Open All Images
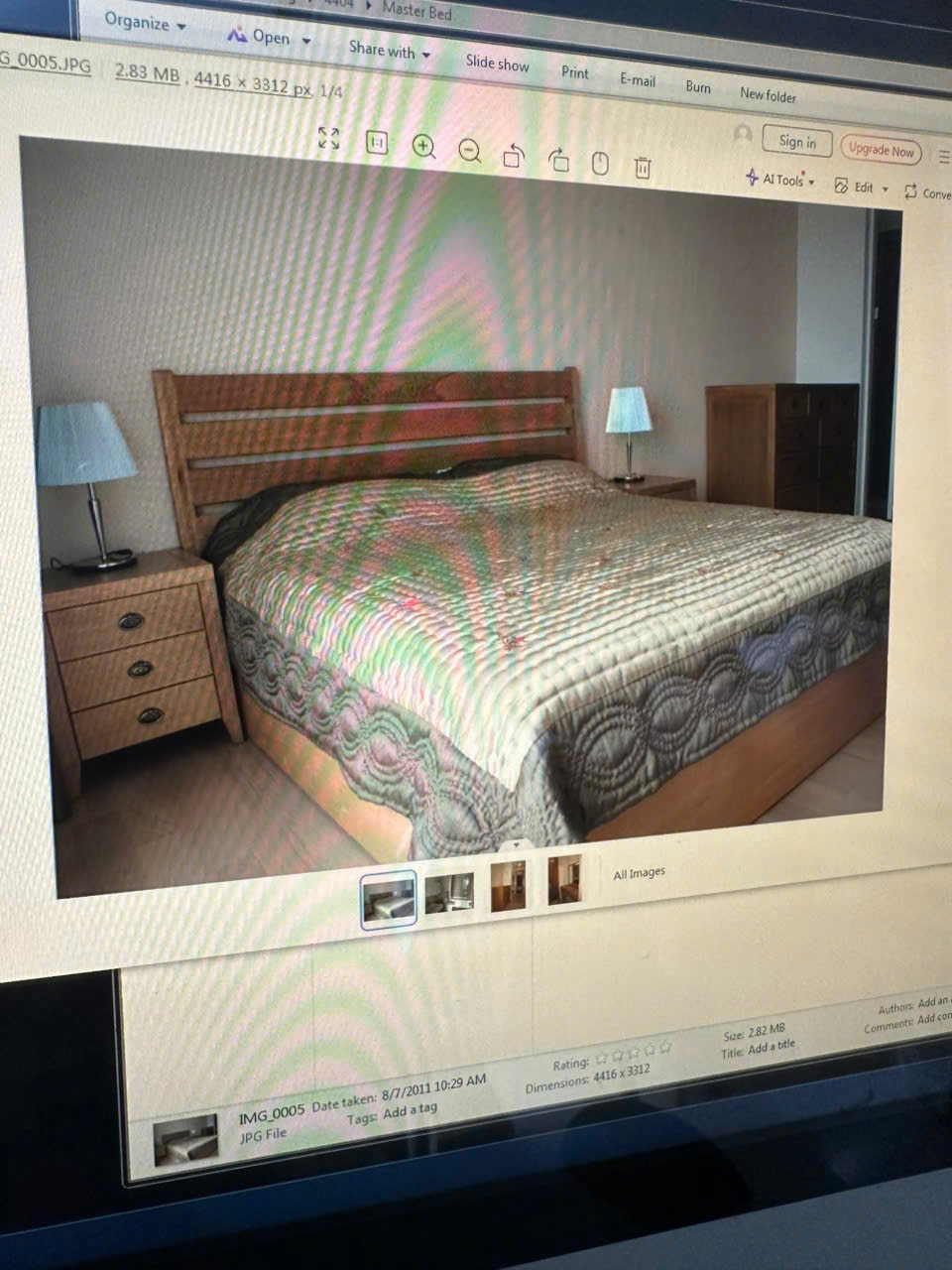The height and width of the screenshot is (1270, 952). point(639,873)
